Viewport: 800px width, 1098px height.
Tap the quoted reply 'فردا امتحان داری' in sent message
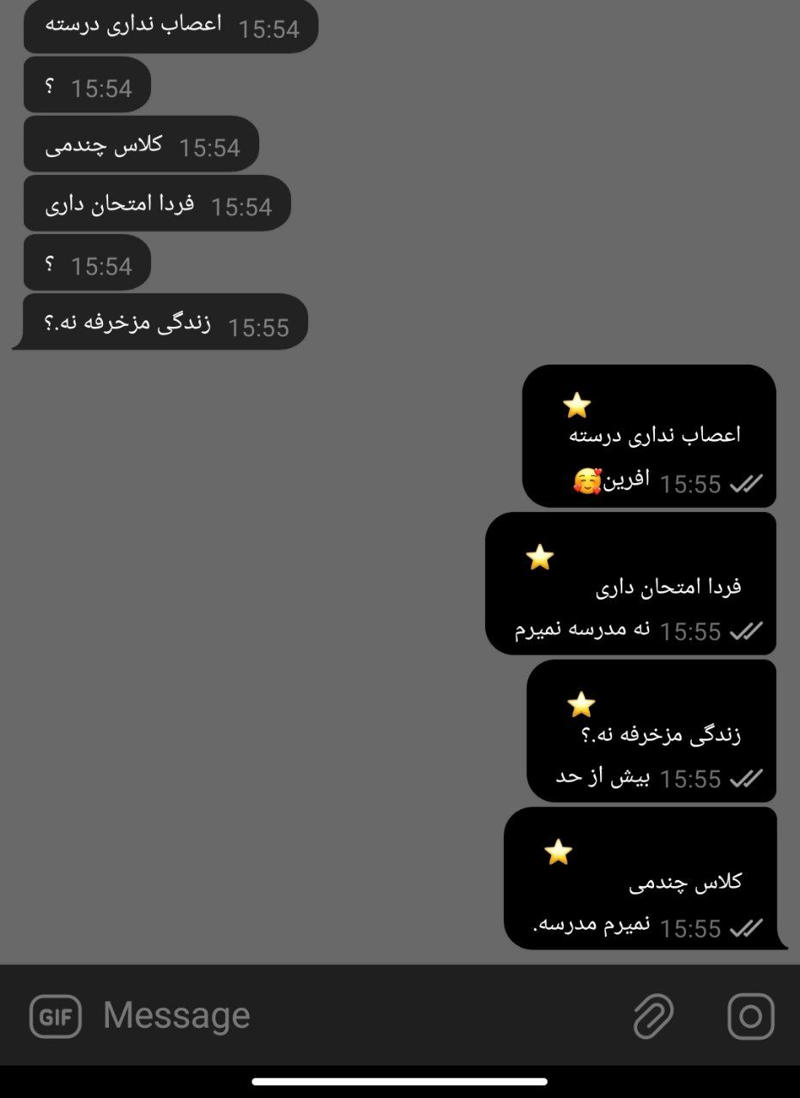coord(668,586)
